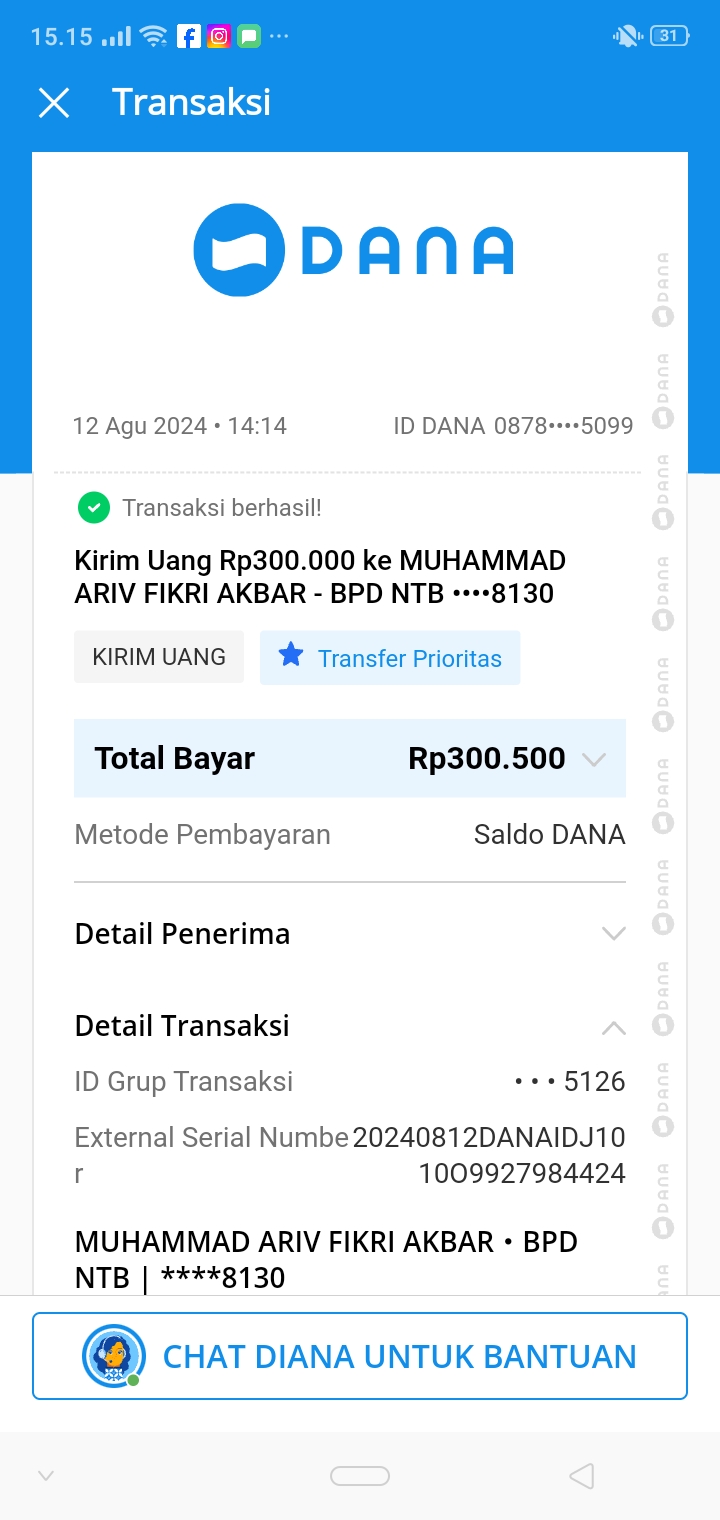Tap the Transfer Prioritas chip
This screenshot has width=720, height=1520.
coord(390,658)
